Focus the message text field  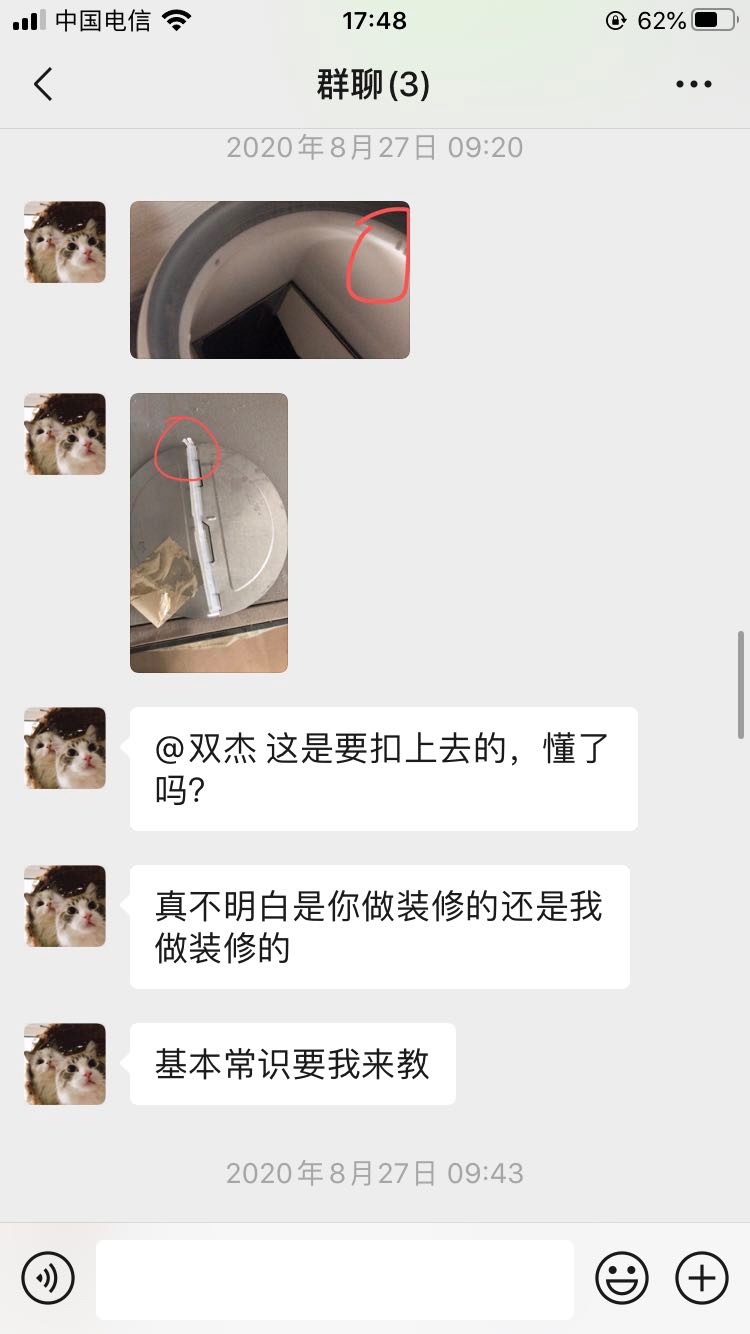click(334, 1278)
